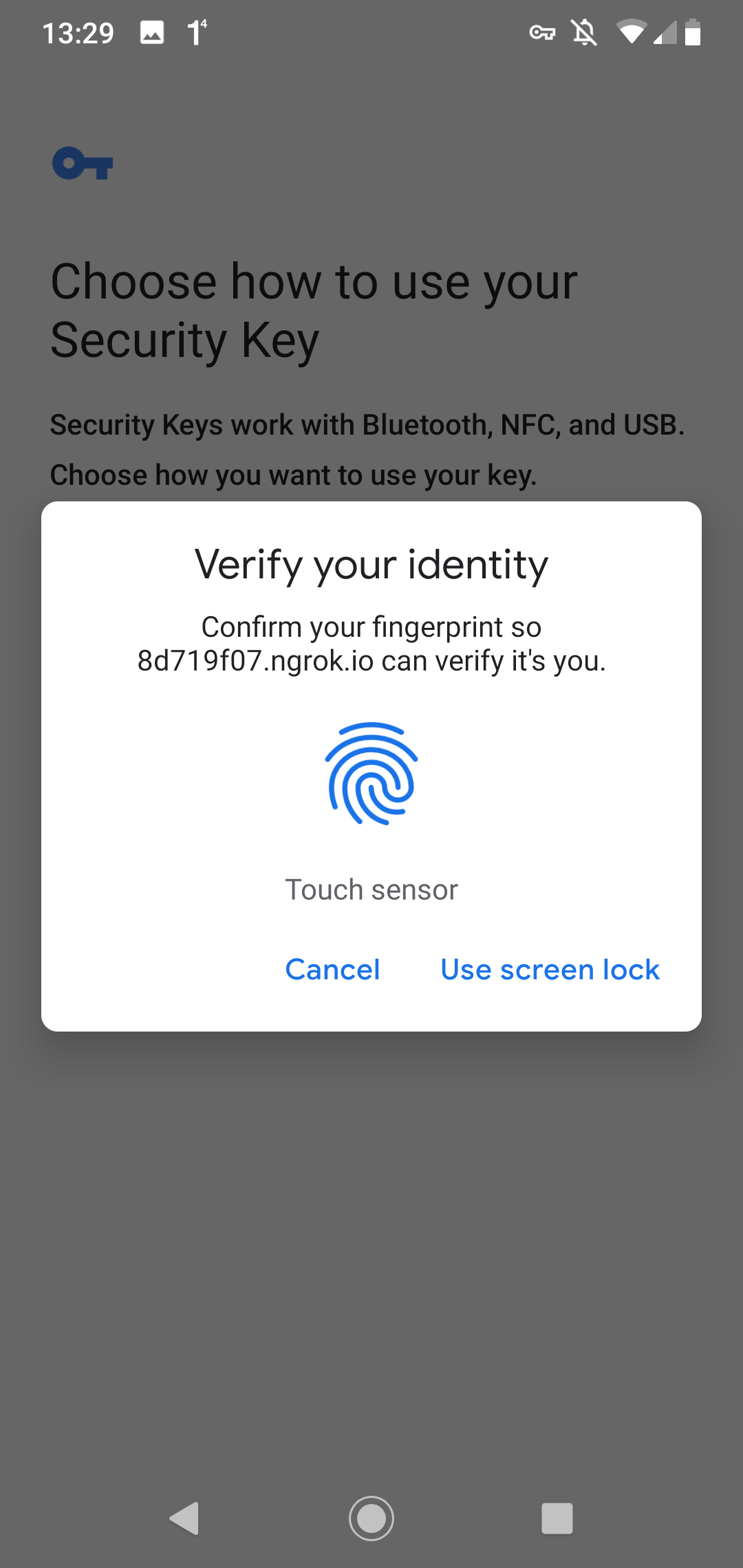Return to the home screen
The image size is (743, 1568).
371,1518
